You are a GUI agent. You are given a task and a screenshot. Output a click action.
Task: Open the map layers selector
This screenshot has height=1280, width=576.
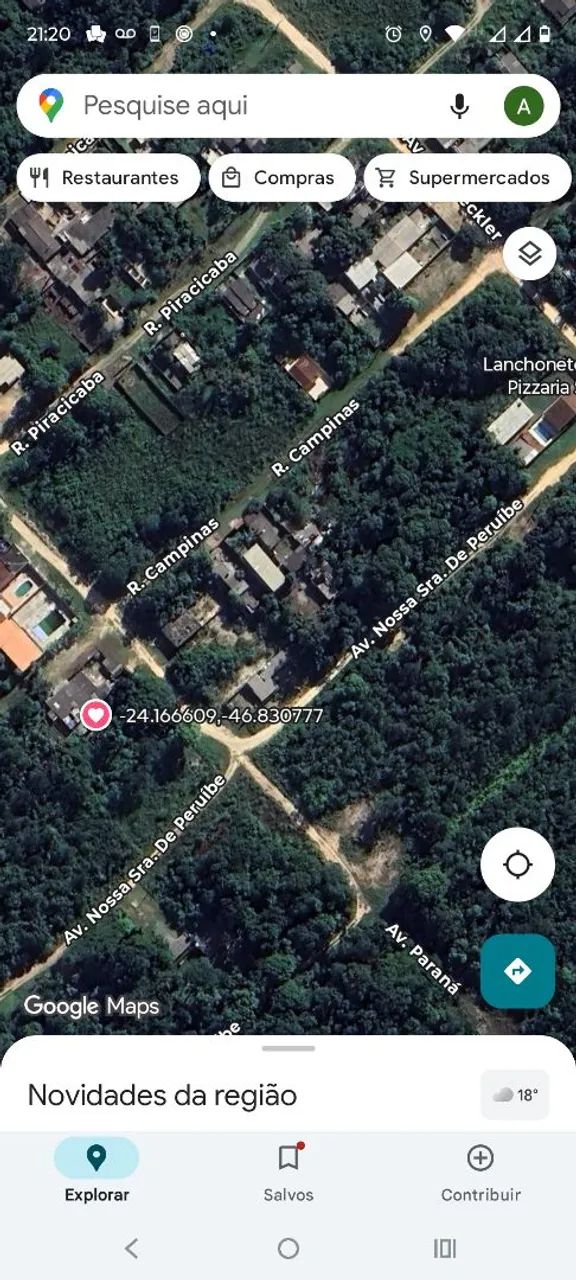coord(530,254)
